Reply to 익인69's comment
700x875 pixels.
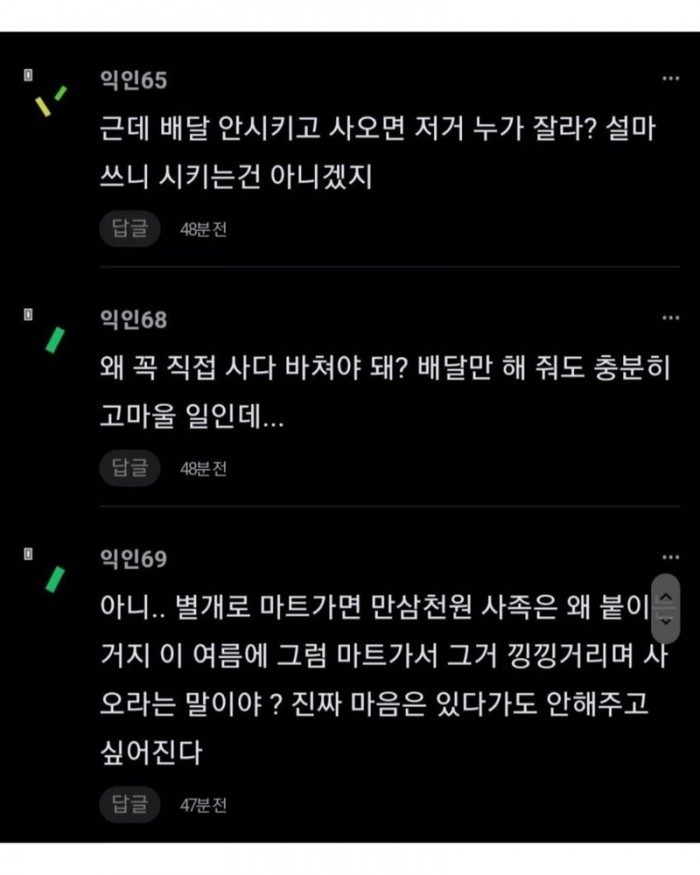130,802
